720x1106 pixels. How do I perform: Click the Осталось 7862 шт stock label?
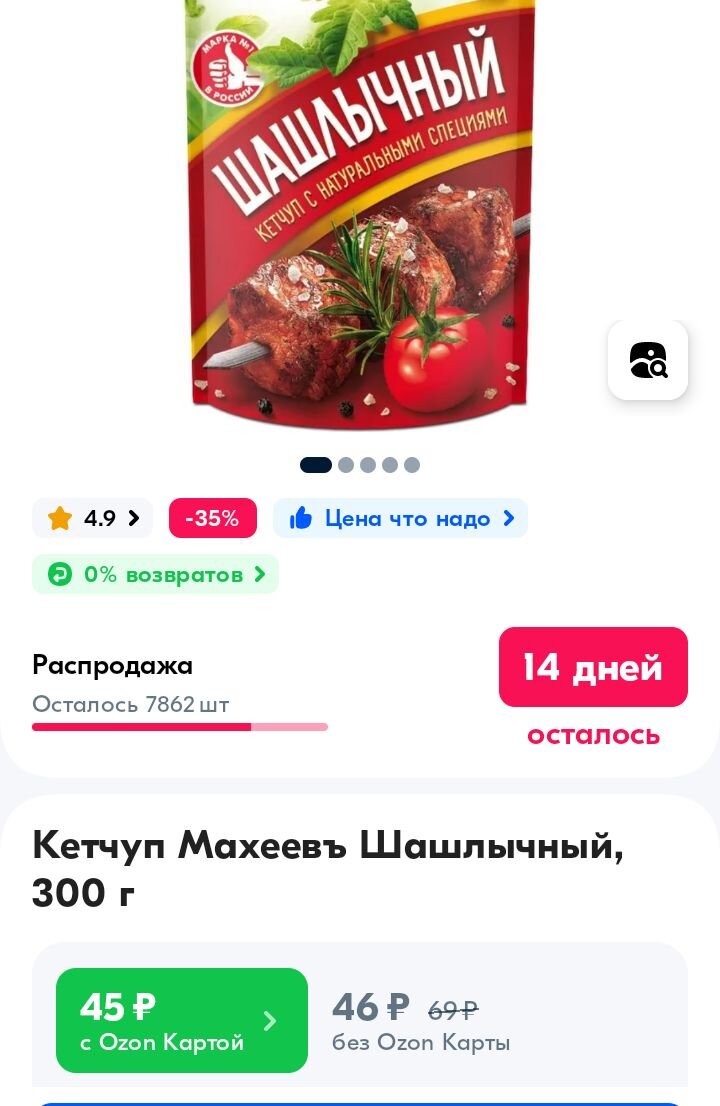[x=130, y=704]
